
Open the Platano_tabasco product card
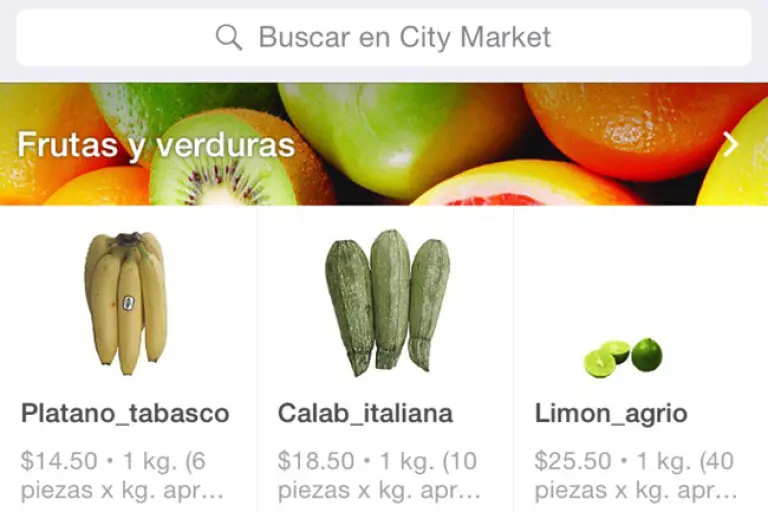(x=127, y=360)
